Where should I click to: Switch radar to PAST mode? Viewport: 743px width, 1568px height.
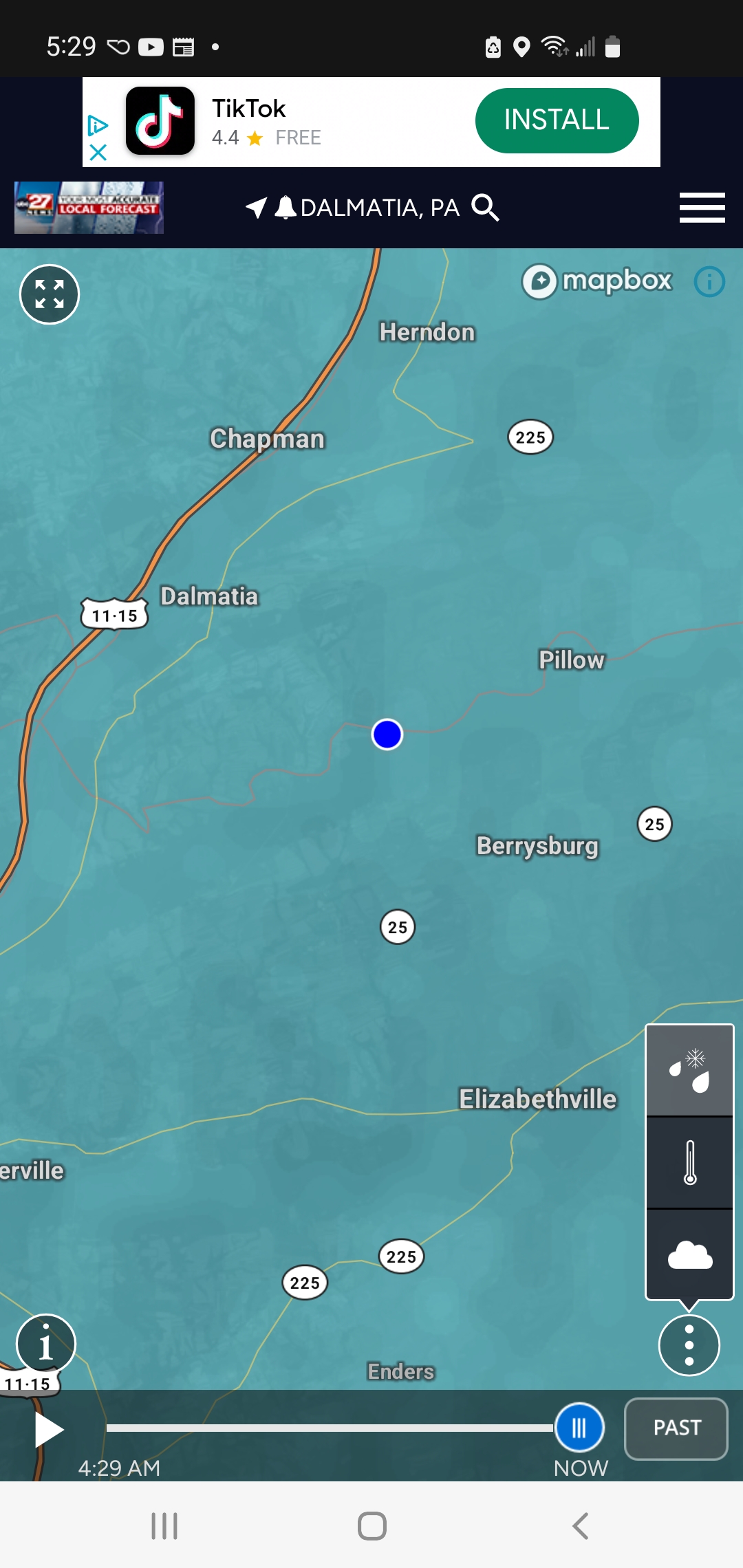point(676,1428)
